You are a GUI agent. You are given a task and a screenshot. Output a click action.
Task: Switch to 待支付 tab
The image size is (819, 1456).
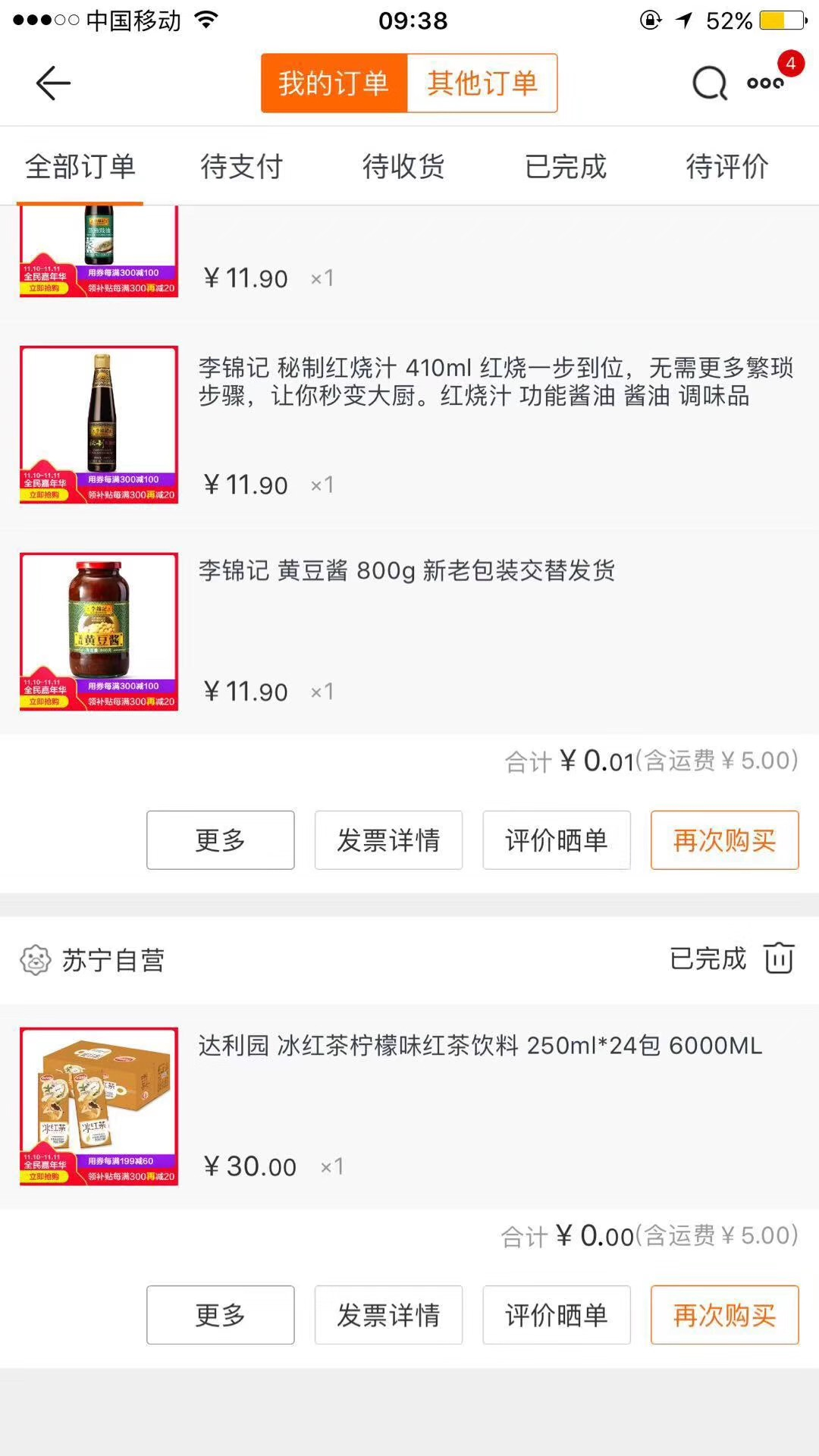pyautogui.click(x=241, y=166)
